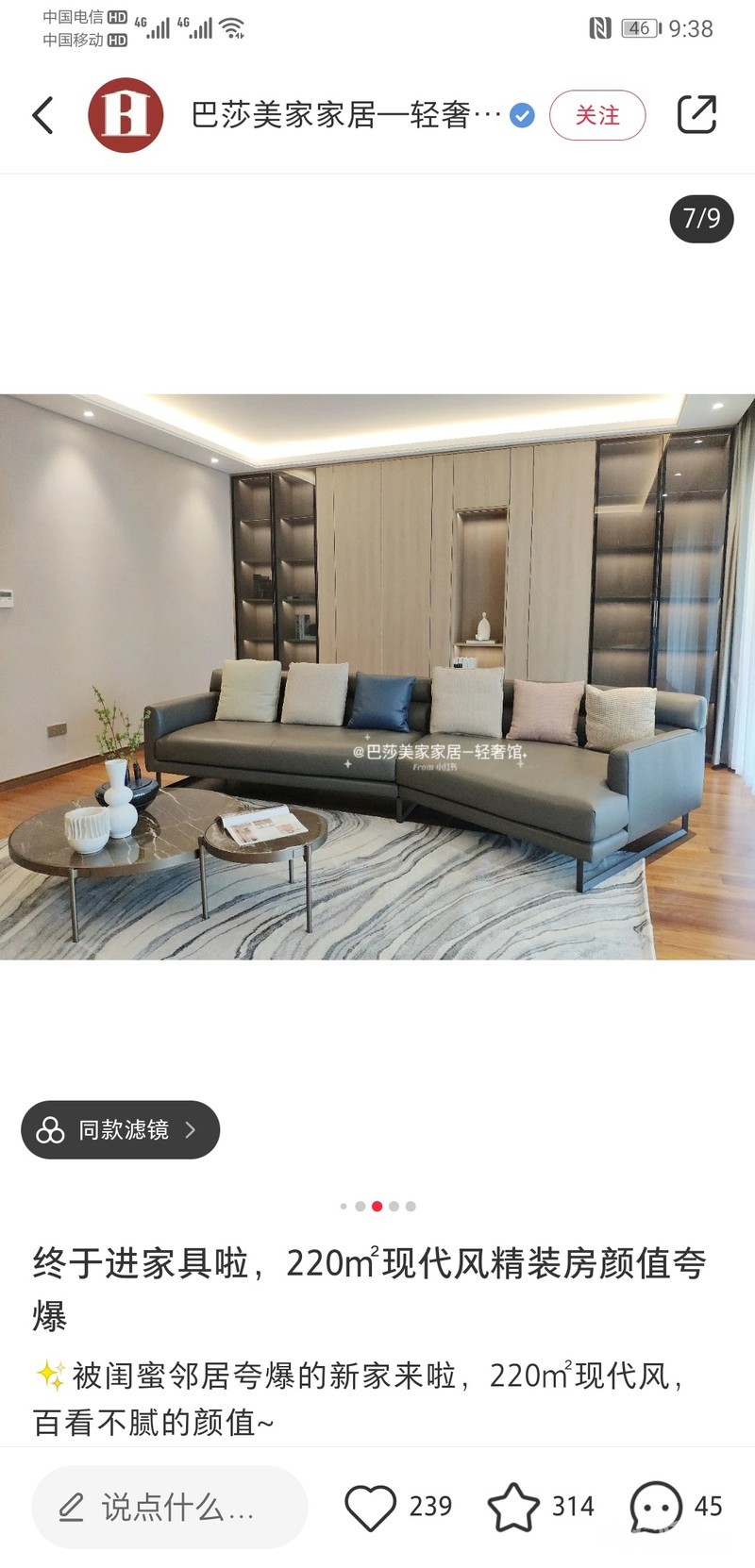Viewport: 755px width, 1568px height.
Task: Go back using the top-left arrow
Action: coord(42,115)
